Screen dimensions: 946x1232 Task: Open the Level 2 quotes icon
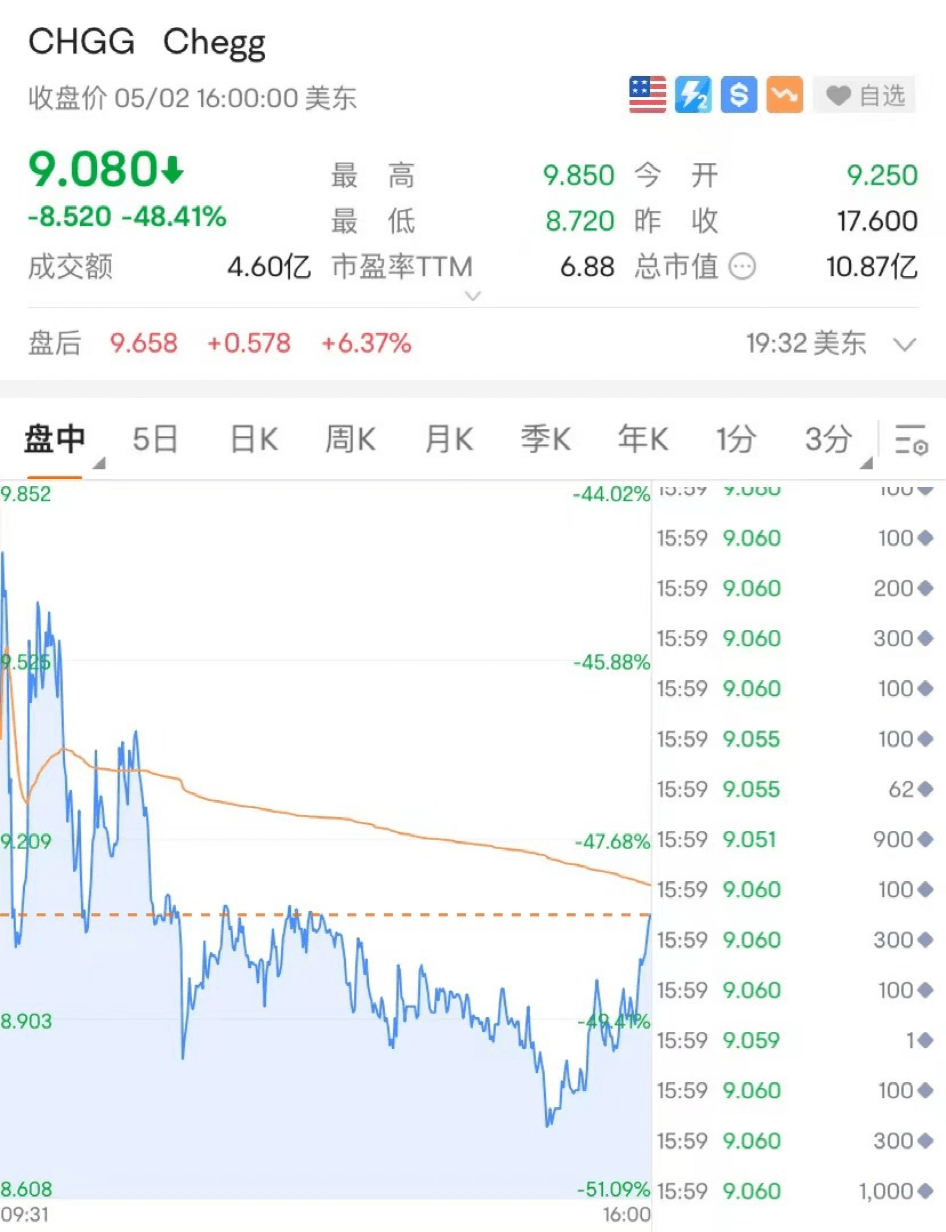click(694, 95)
